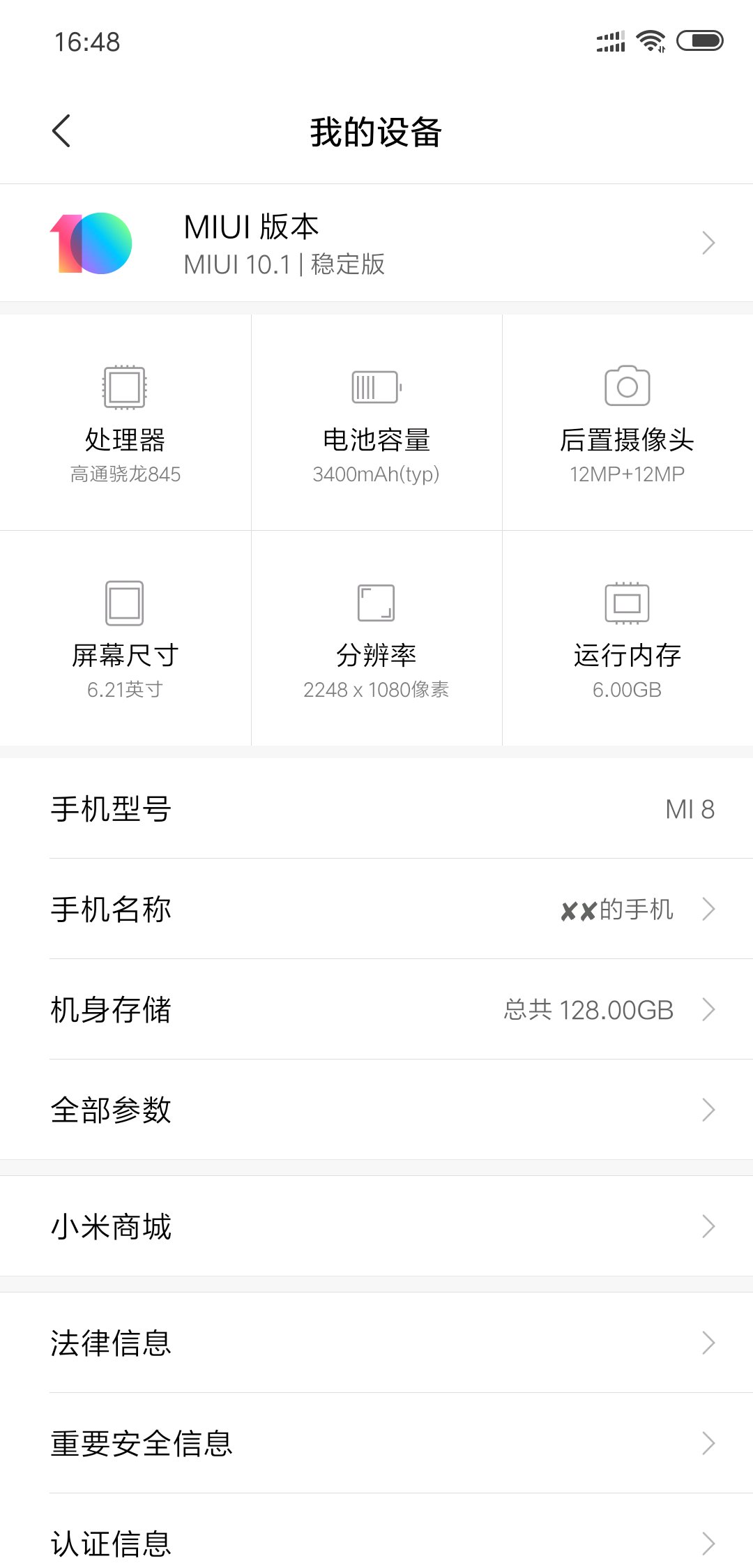View 全部参数 specifications

point(376,1110)
